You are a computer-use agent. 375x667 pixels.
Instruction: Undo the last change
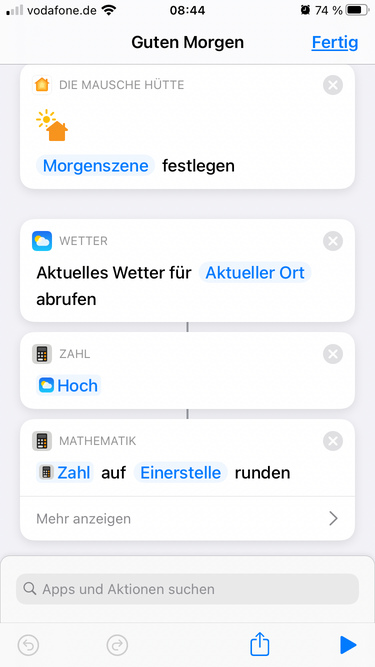[x=28, y=645]
